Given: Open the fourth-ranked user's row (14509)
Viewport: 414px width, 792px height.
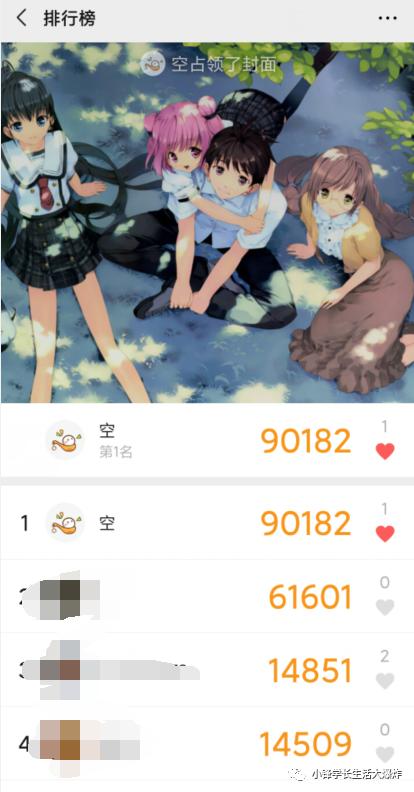Looking at the screenshot, I should (x=207, y=744).
